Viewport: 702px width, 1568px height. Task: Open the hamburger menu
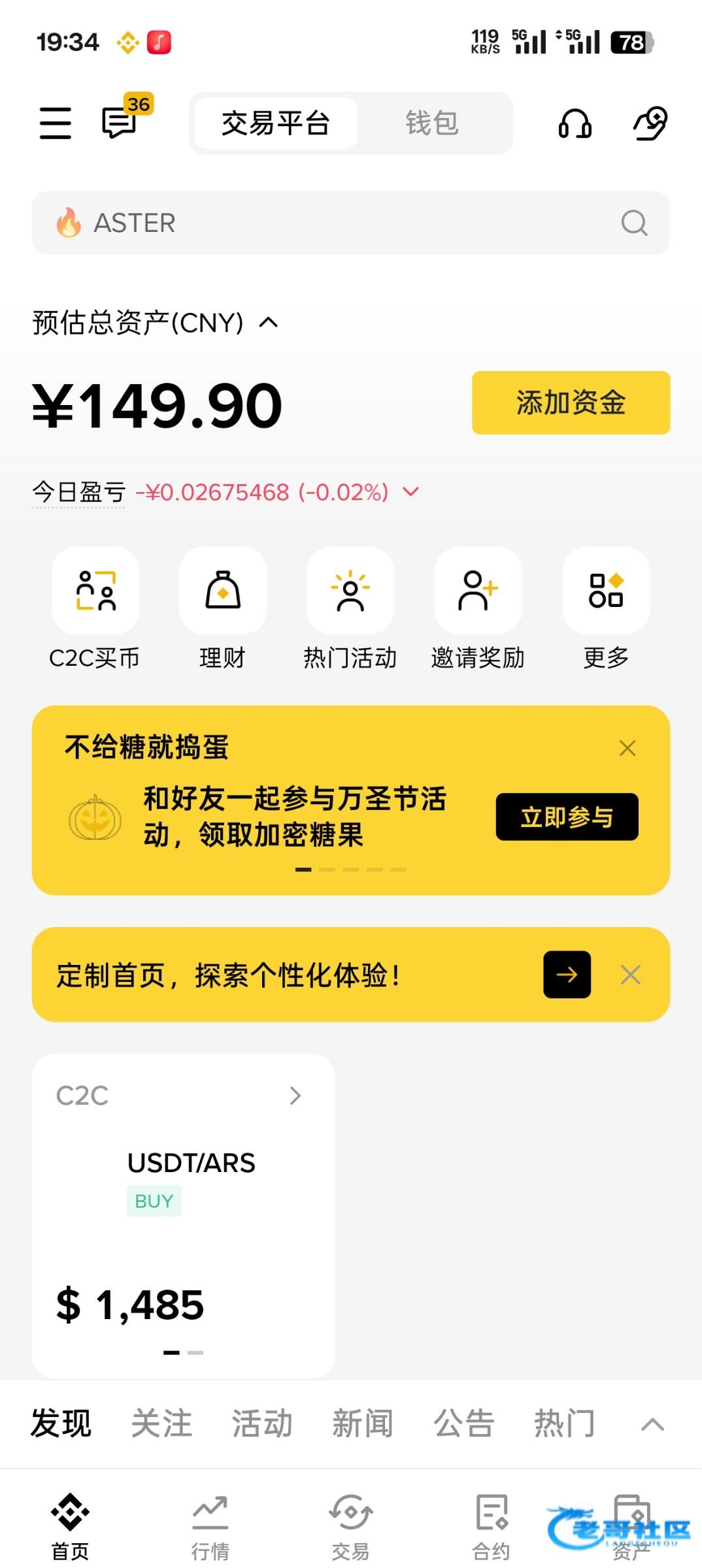click(x=55, y=123)
